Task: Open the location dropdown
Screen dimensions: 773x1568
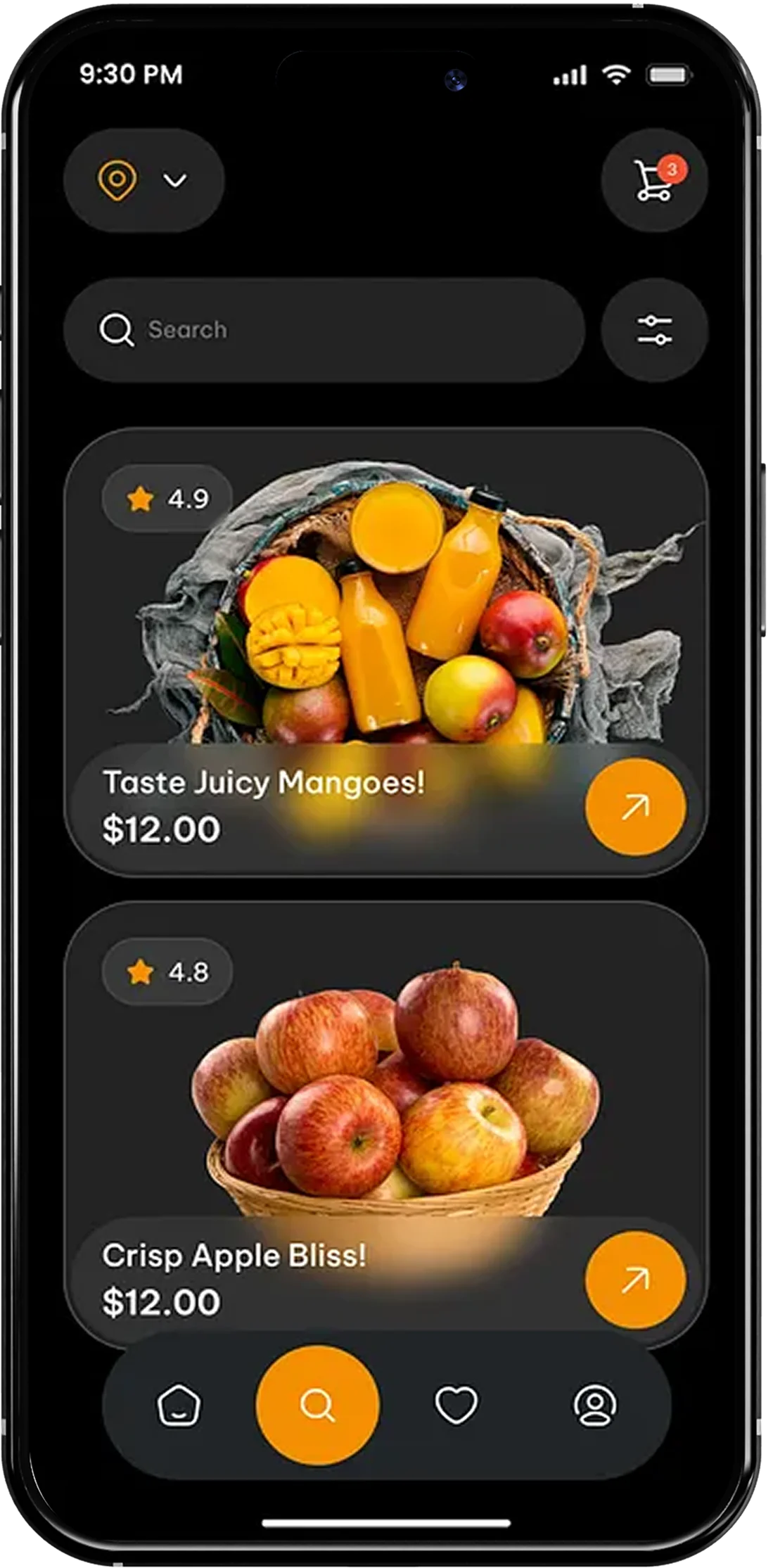Action: pyautogui.click(x=143, y=181)
